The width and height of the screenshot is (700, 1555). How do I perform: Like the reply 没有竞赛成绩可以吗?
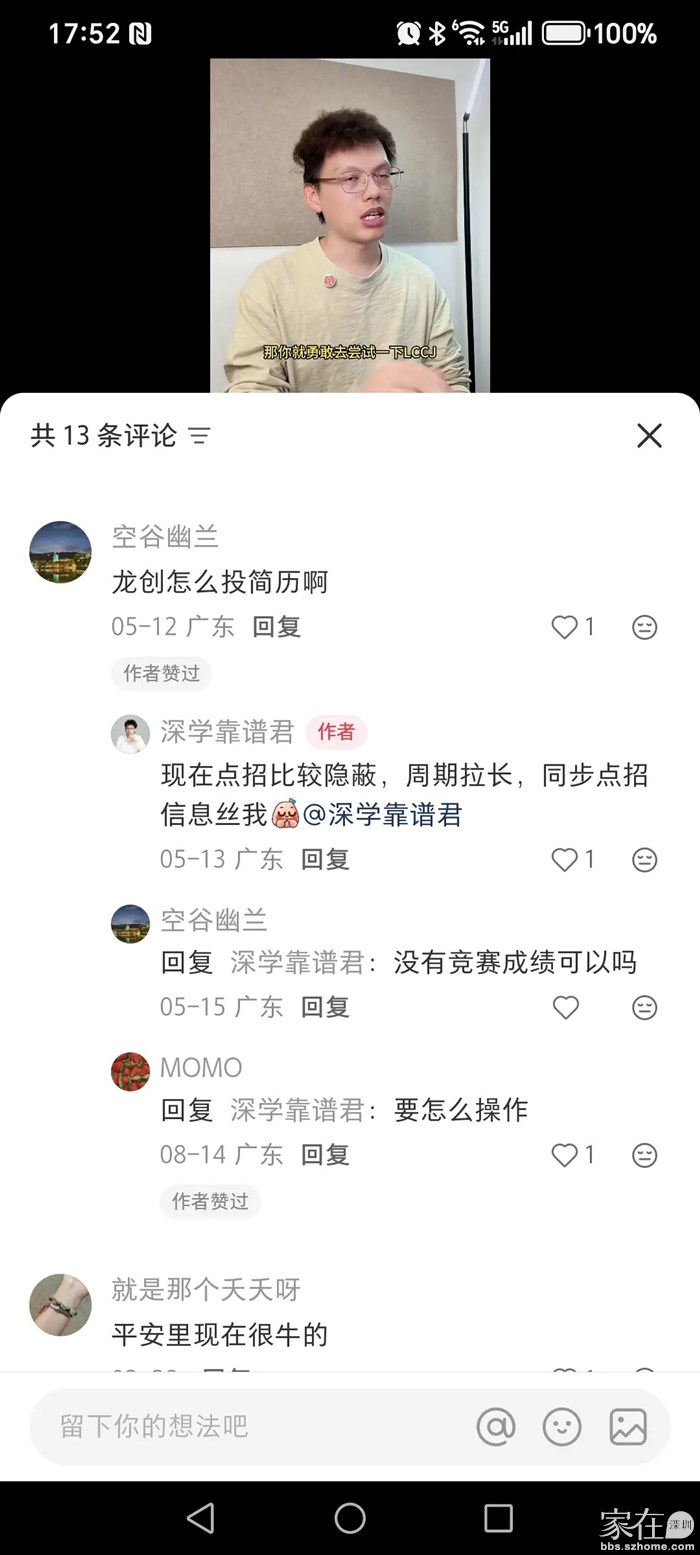pos(565,1007)
